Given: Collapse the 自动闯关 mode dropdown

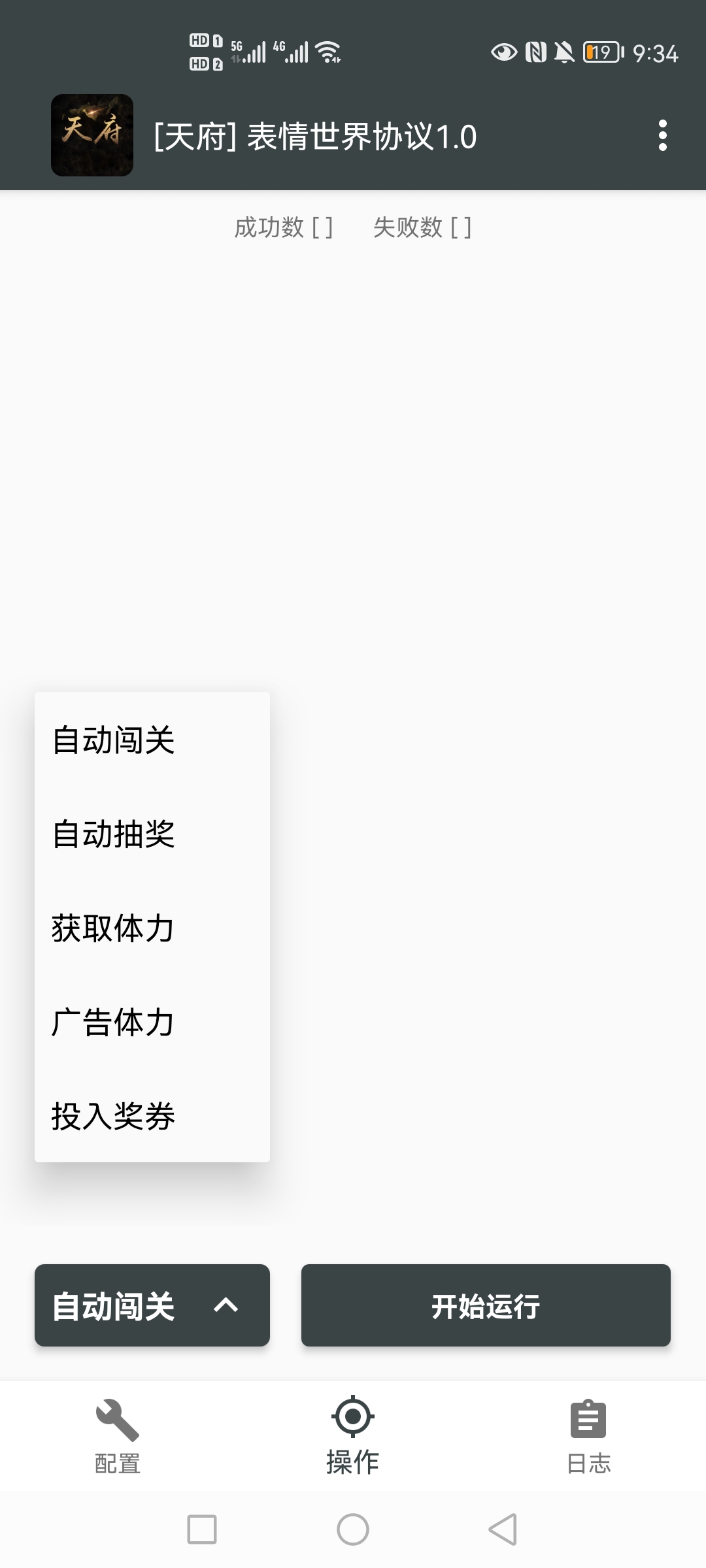Looking at the screenshot, I should tap(152, 1305).
